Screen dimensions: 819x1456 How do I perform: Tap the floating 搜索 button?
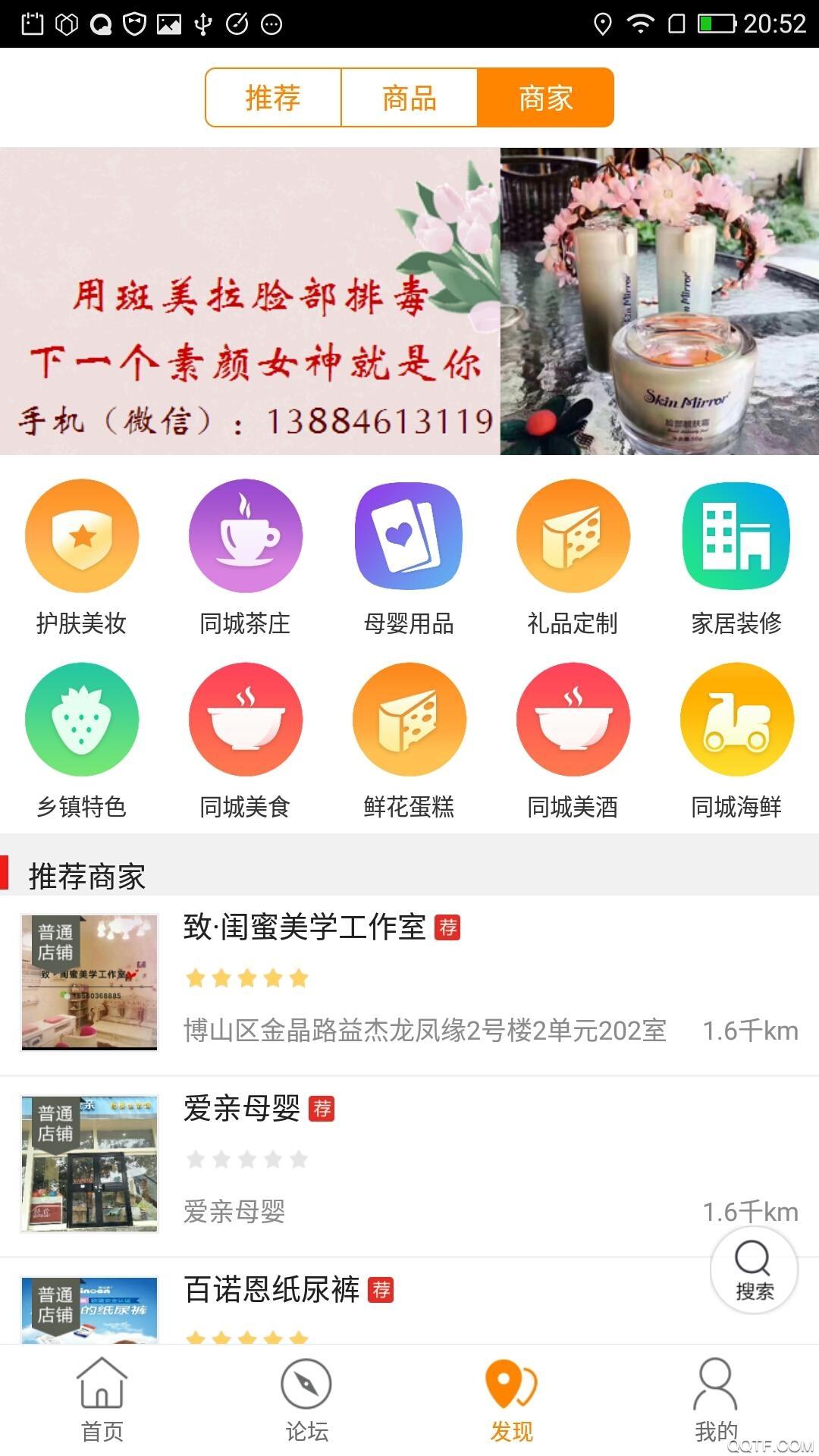[754, 1269]
